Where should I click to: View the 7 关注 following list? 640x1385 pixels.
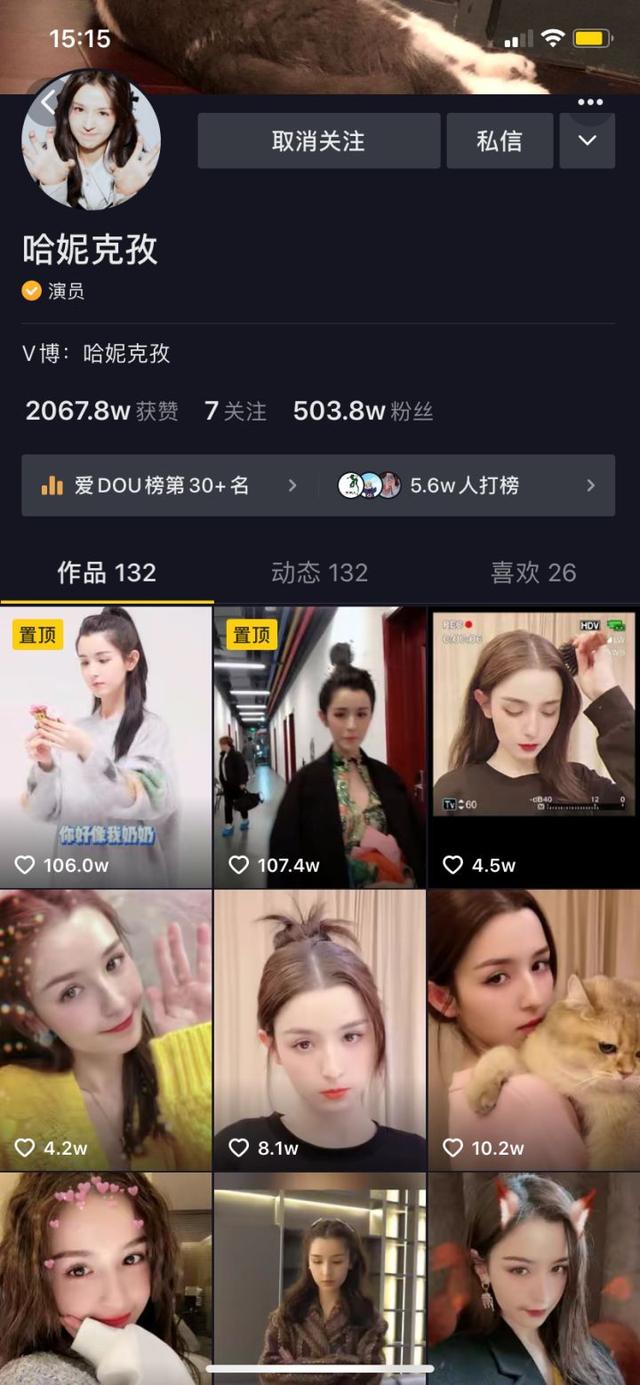pos(235,411)
